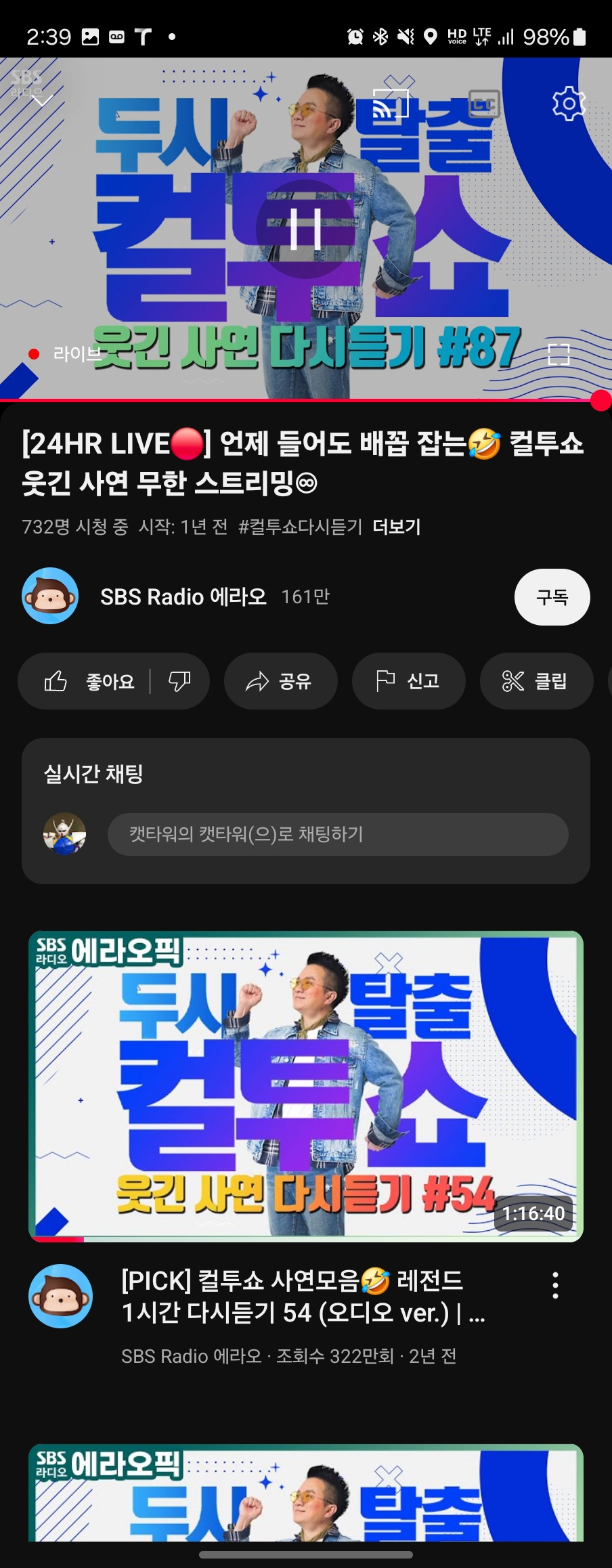This screenshot has width=612, height=1568.
Task: Play the 컬투쇼 사연모음 54 video
Action: pos(305,1085)
